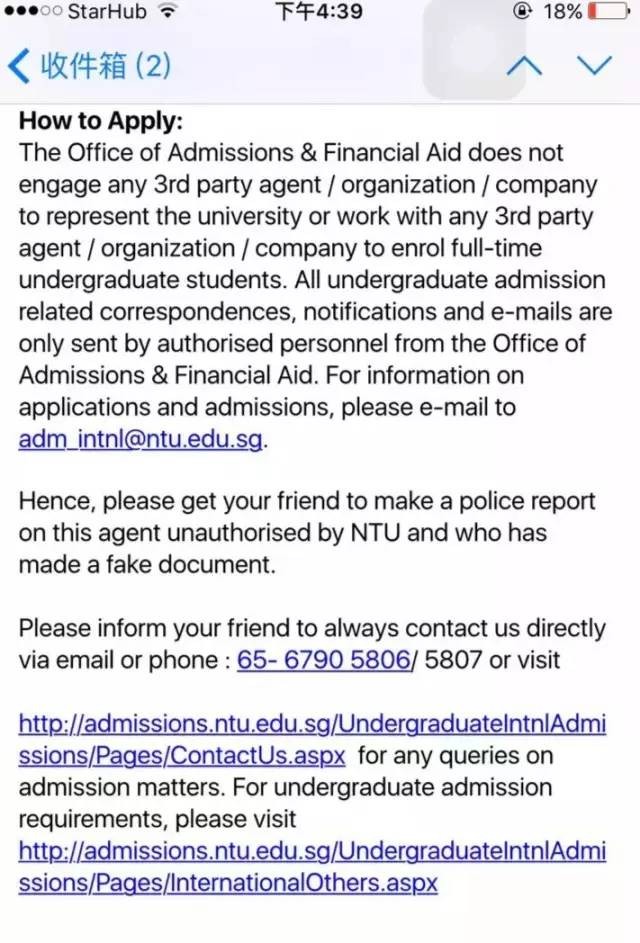Visit the InternationalOthers.aspx requirements link
The image size is (640, 943).
point(310,852)
